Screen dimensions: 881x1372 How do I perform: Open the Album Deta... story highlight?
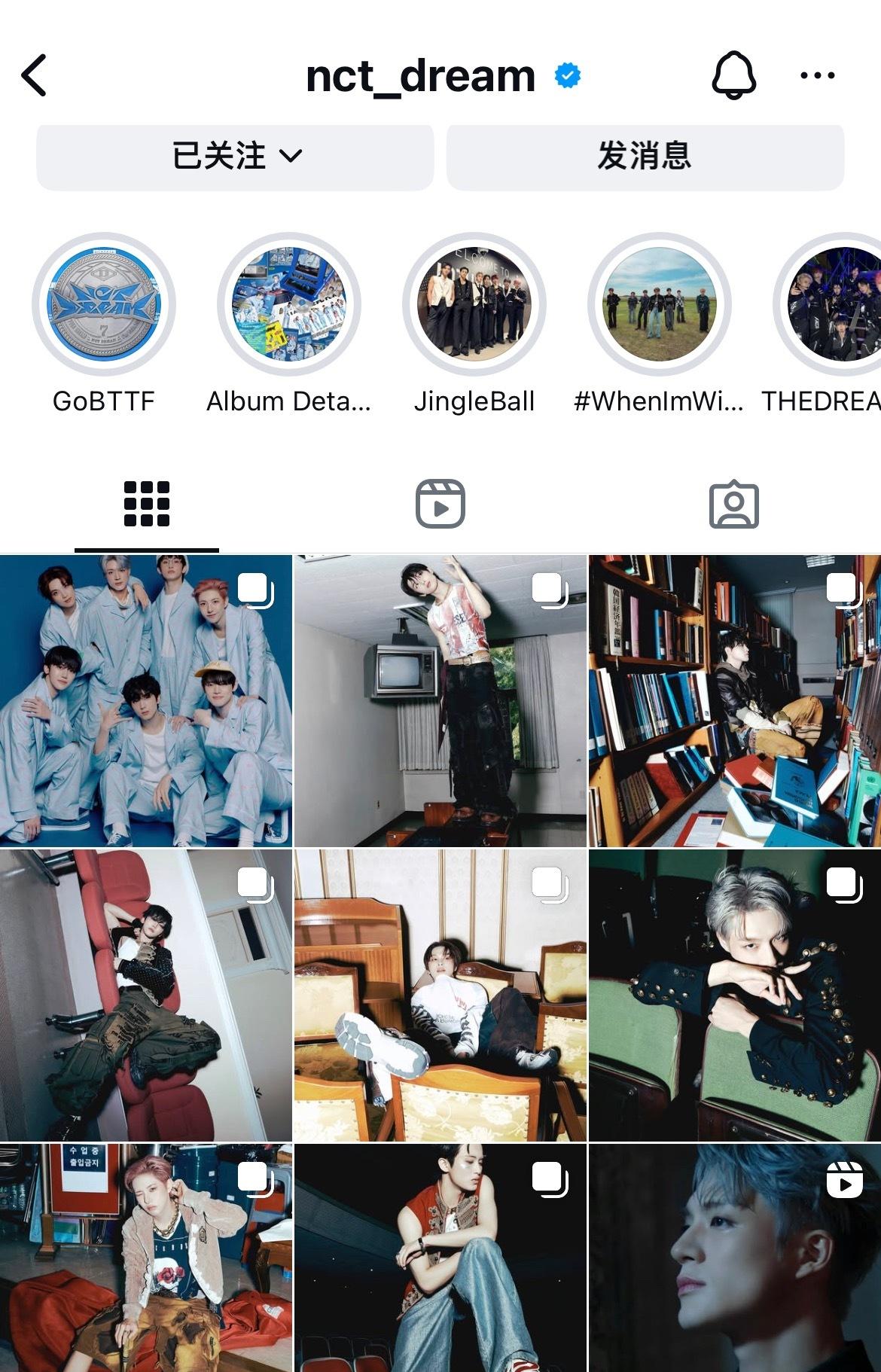[x=289, y=304]
